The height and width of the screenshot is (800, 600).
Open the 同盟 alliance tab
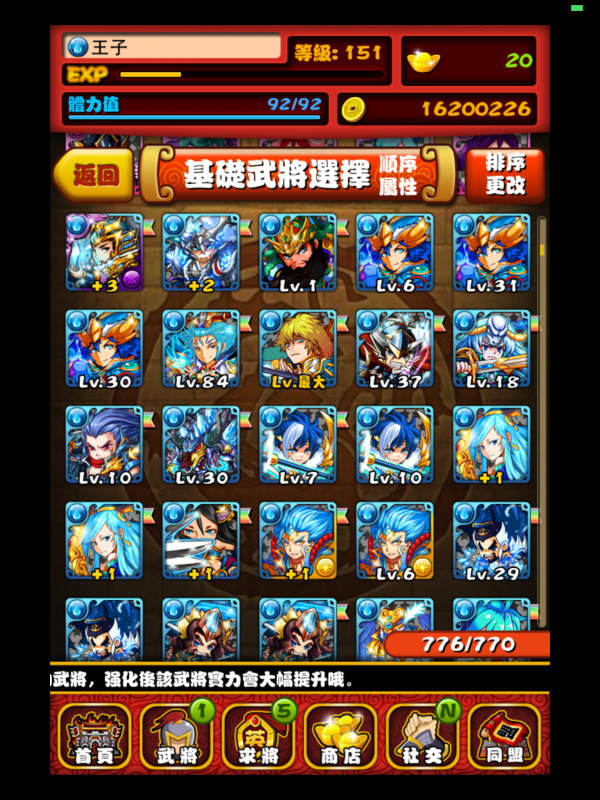(504, 737)
